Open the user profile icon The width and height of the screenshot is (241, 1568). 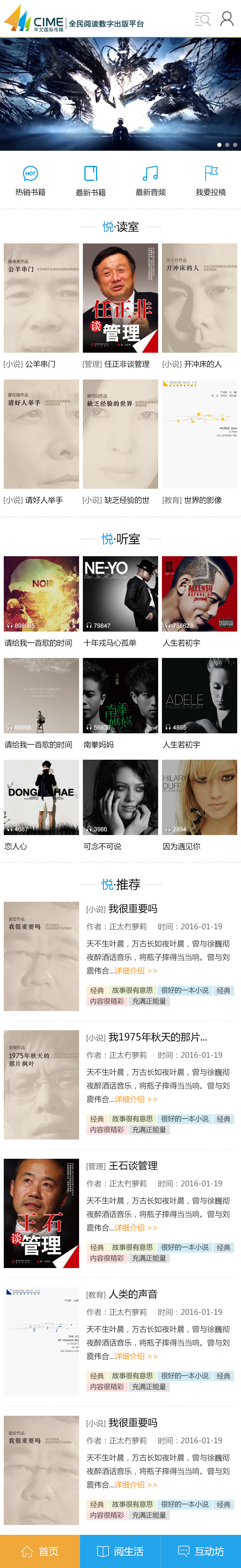click(226, 19)
